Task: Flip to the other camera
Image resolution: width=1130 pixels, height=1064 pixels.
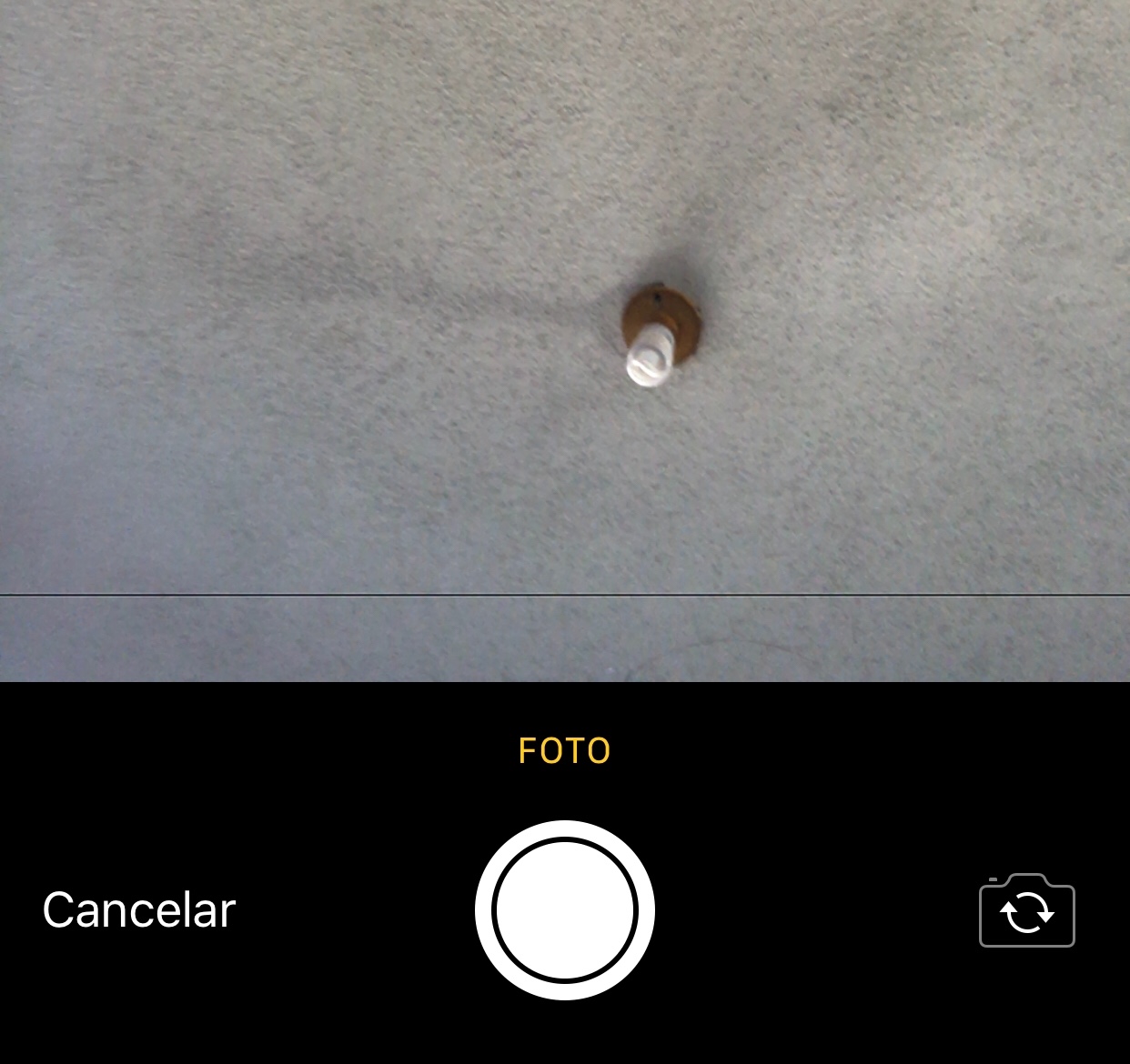Action: pos(1027,911)
